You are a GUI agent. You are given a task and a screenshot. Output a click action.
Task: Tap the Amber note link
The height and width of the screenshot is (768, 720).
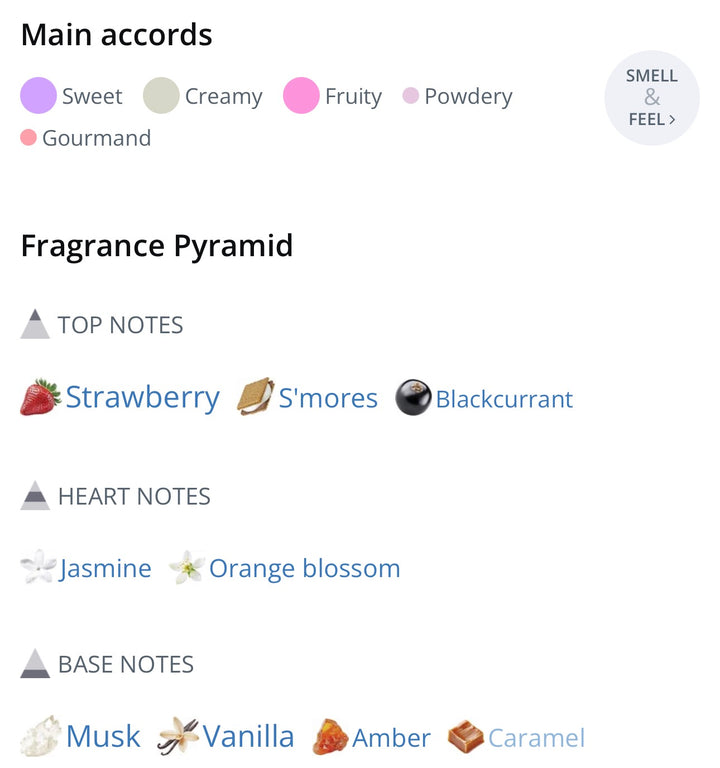pos(390,738)
